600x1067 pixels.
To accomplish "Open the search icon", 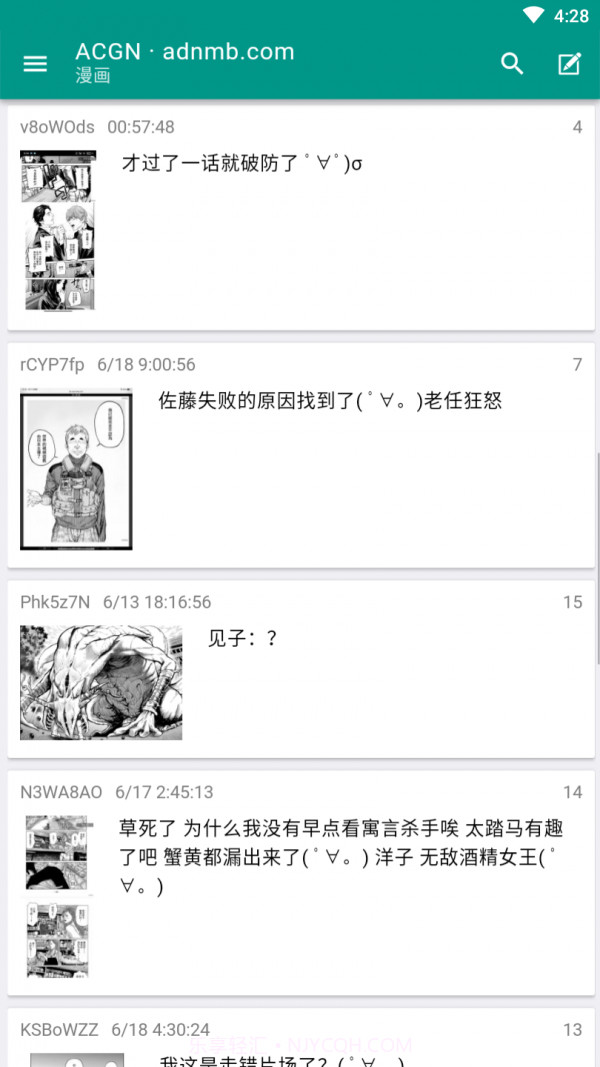I will click(512, 64).
